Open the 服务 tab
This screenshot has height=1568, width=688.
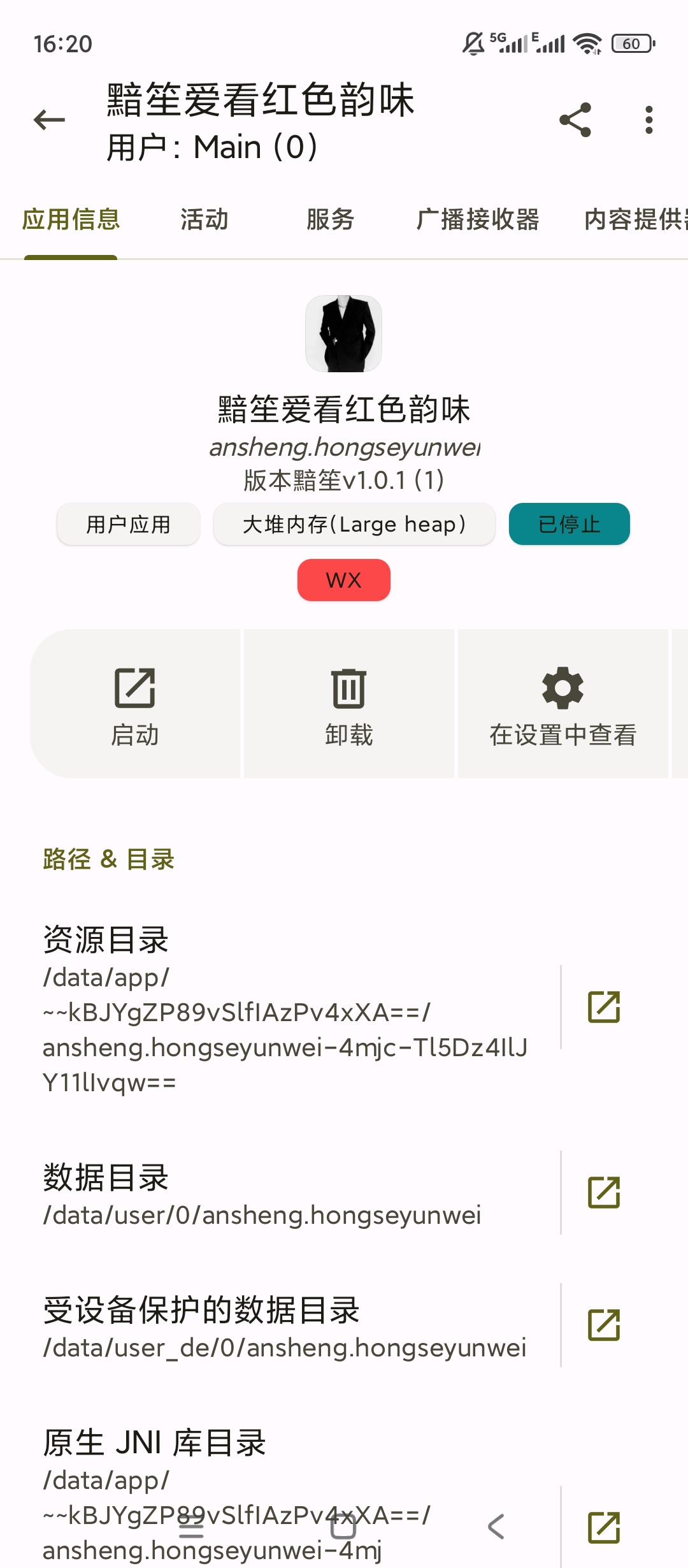[x=332, y=219]
